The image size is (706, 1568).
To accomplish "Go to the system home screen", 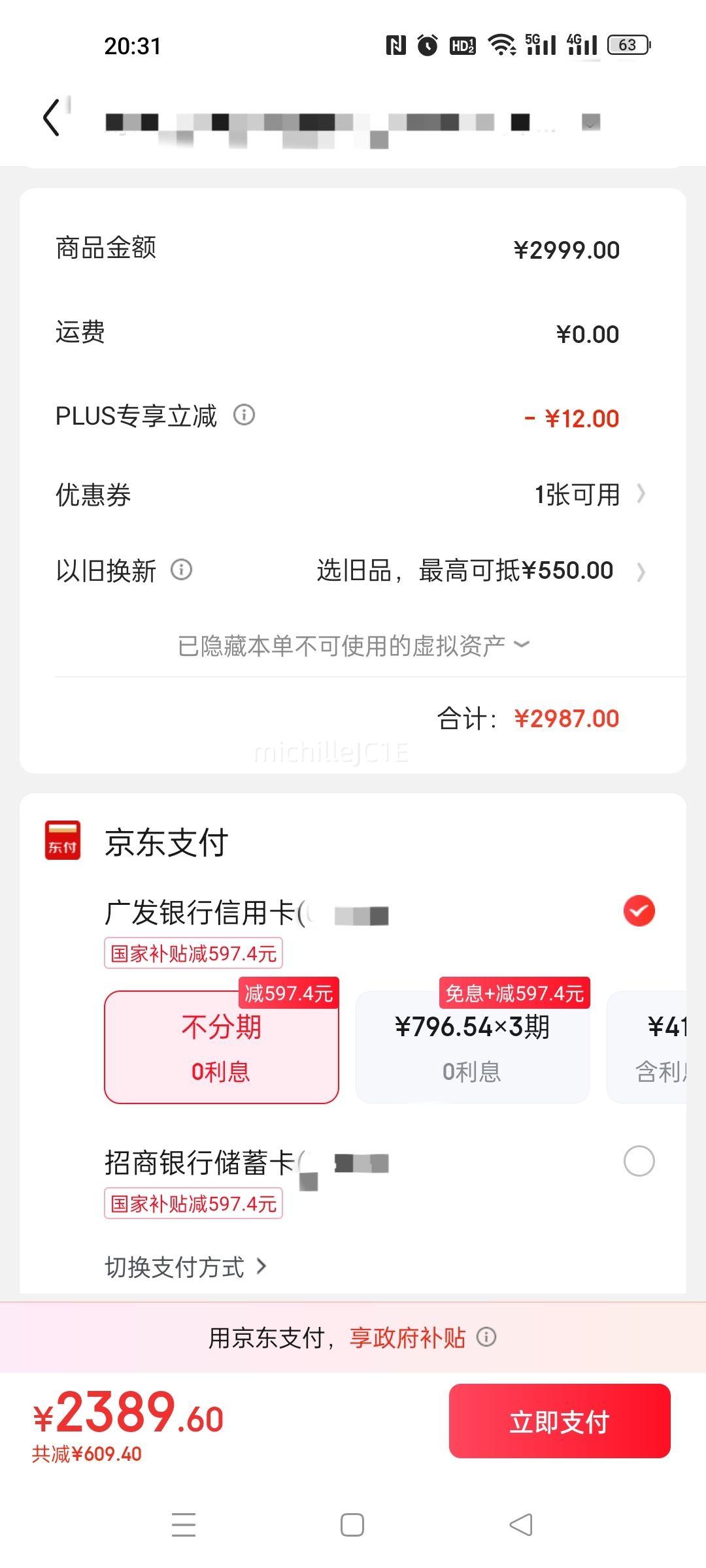I will [352, 1525].
